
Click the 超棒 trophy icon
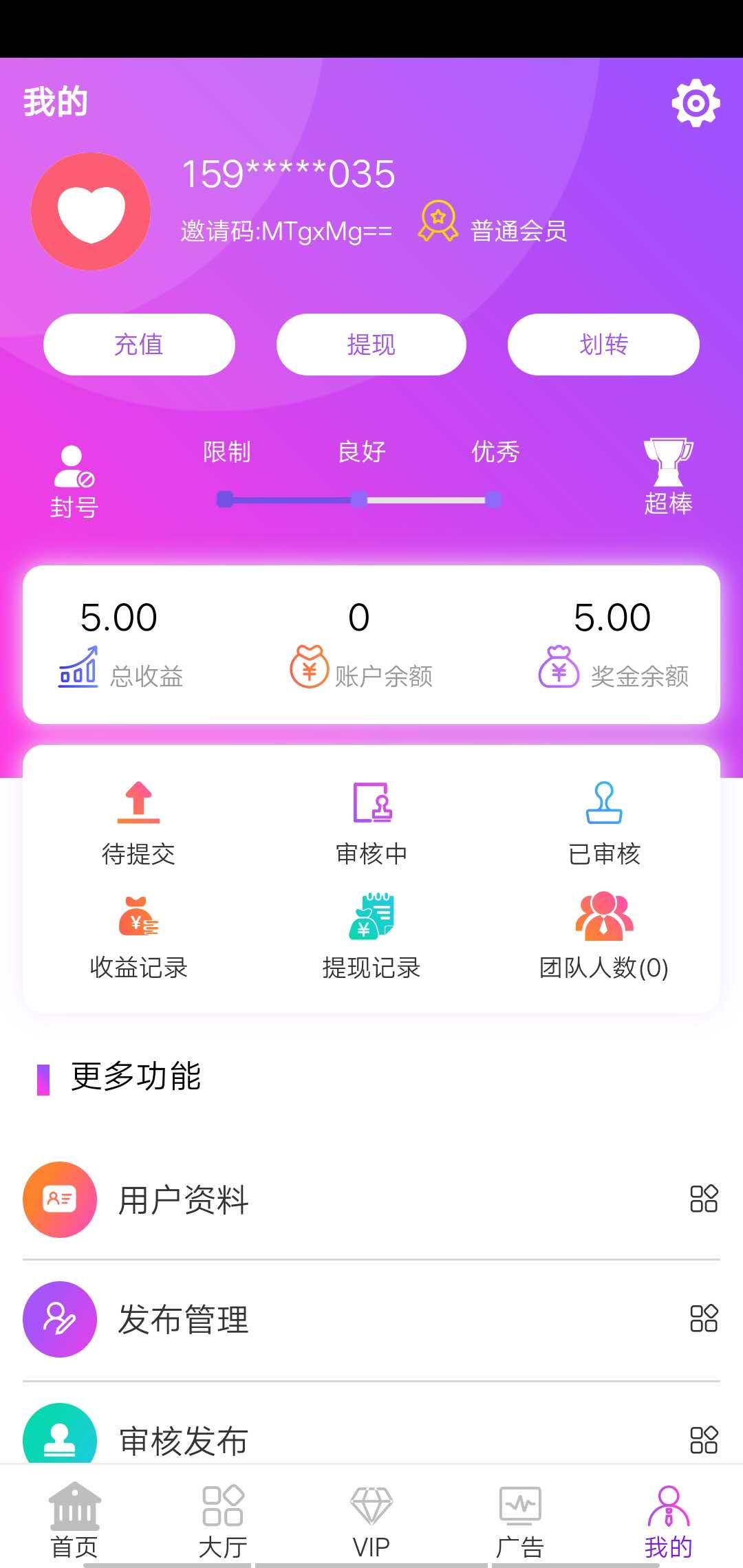669,462
